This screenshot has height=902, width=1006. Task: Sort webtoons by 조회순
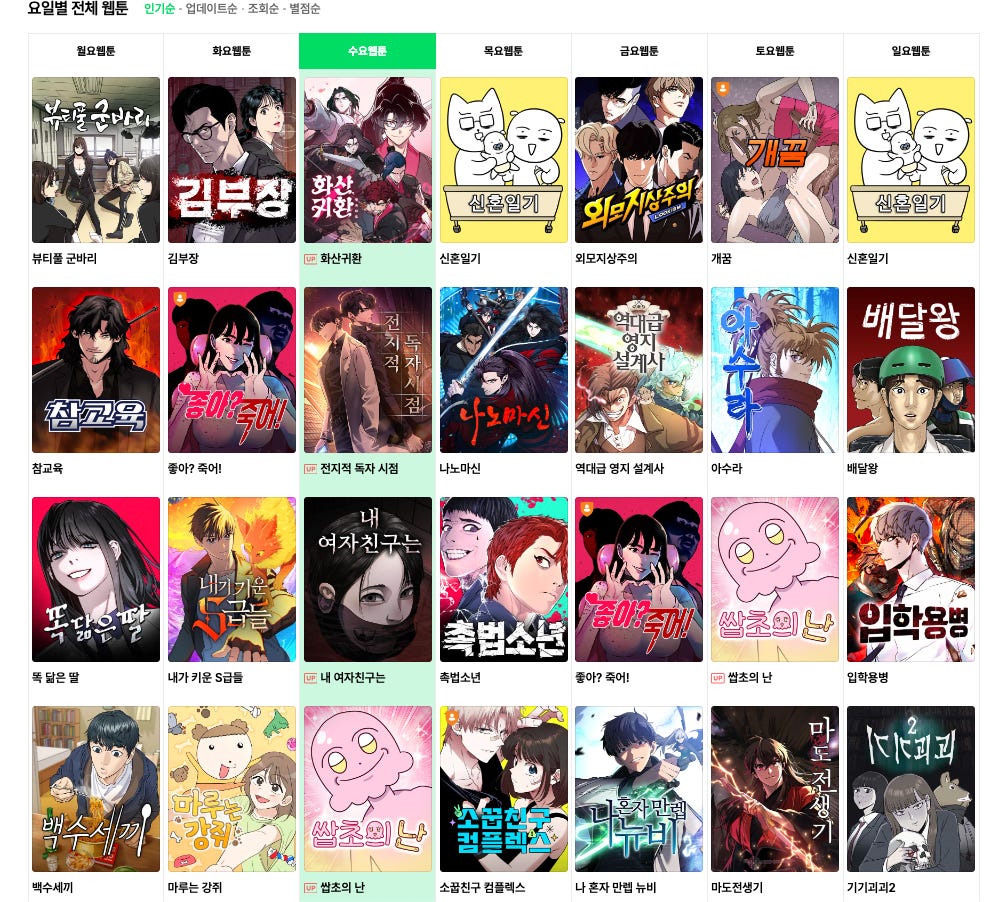tap(262, 9)
